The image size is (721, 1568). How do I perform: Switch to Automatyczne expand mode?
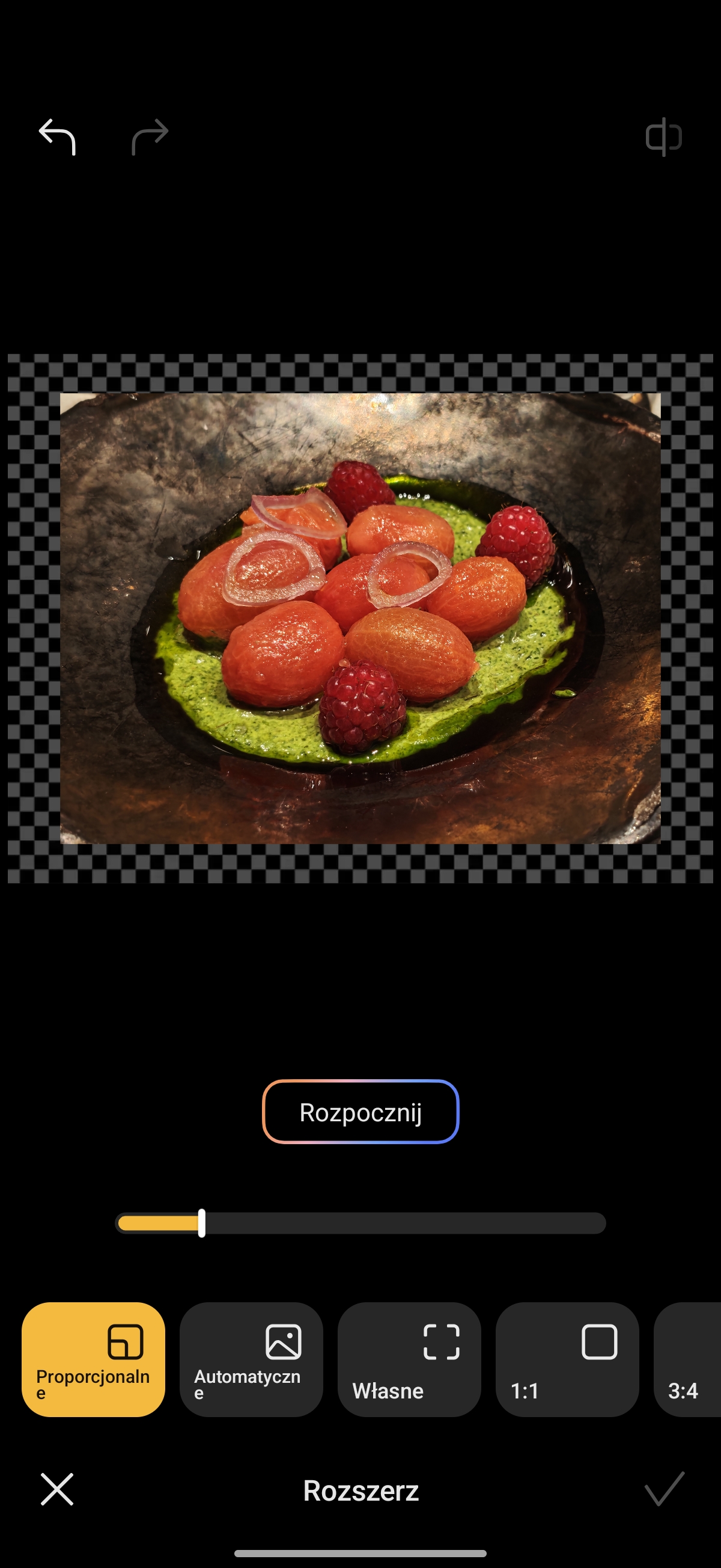coord(251,1359)
